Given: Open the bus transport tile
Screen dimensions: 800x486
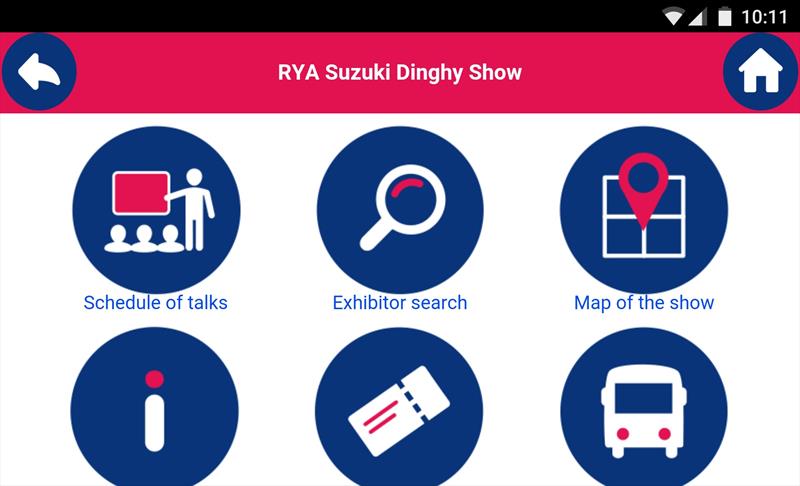Looking at the screenshot, I should [x=643, y=410].
